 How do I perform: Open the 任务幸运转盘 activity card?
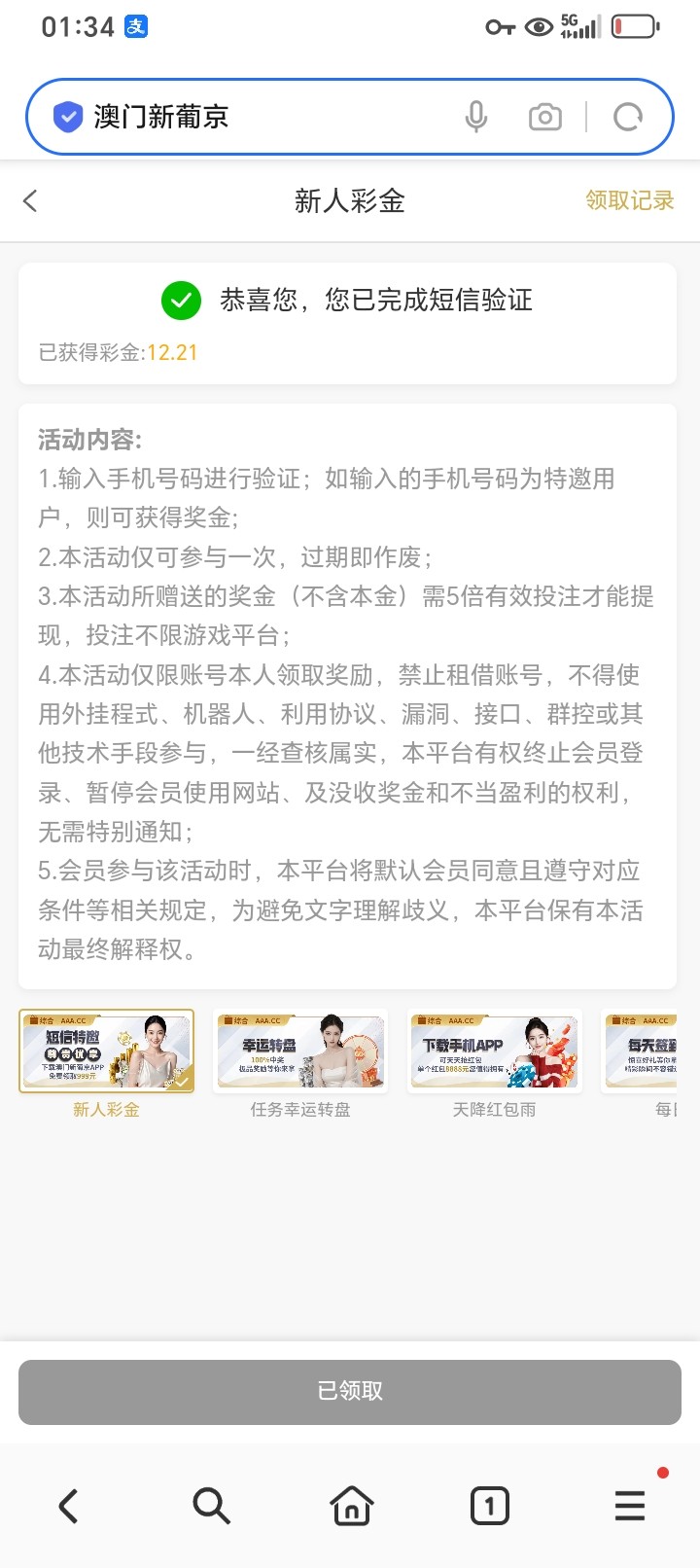pyautogui.click(x=300, y=1051)
